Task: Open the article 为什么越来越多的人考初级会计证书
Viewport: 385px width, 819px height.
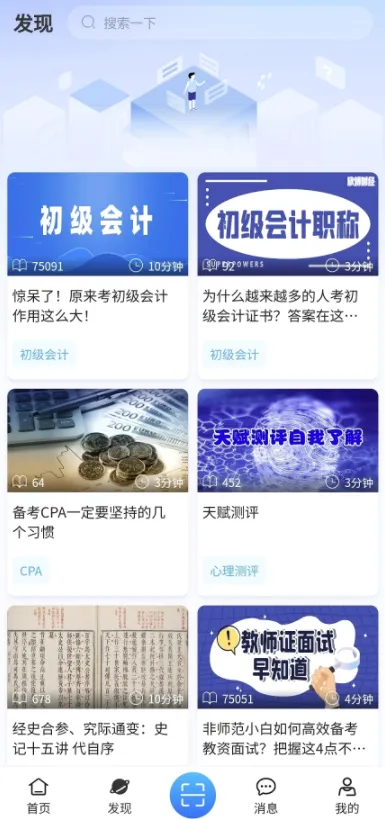Action: (288, 276)
